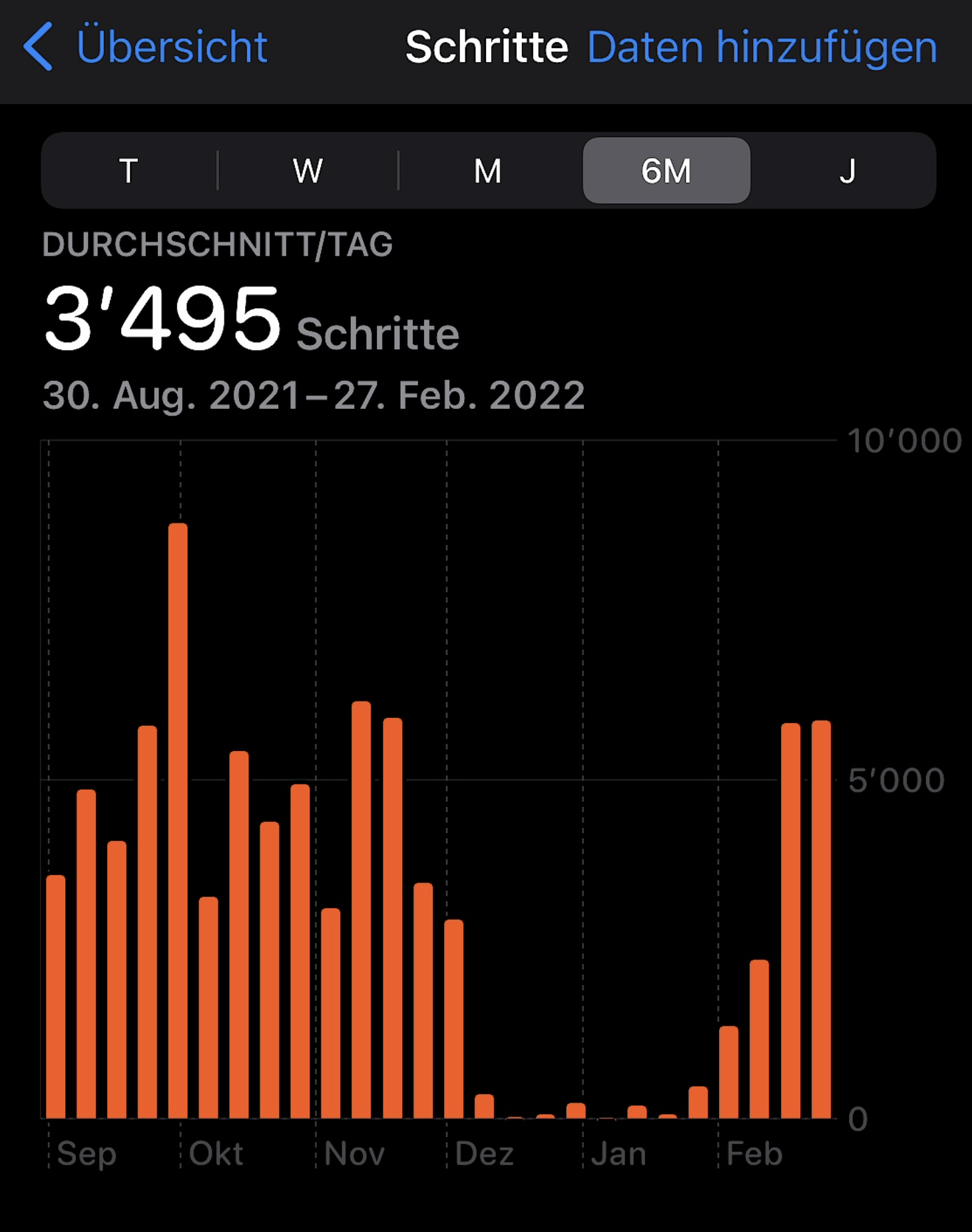This screenshot has width=972, height=1232.
Task: Tap the DURCHSCHNITT/TAG heading
Action: pyautogui.click(x=217, y=244)
